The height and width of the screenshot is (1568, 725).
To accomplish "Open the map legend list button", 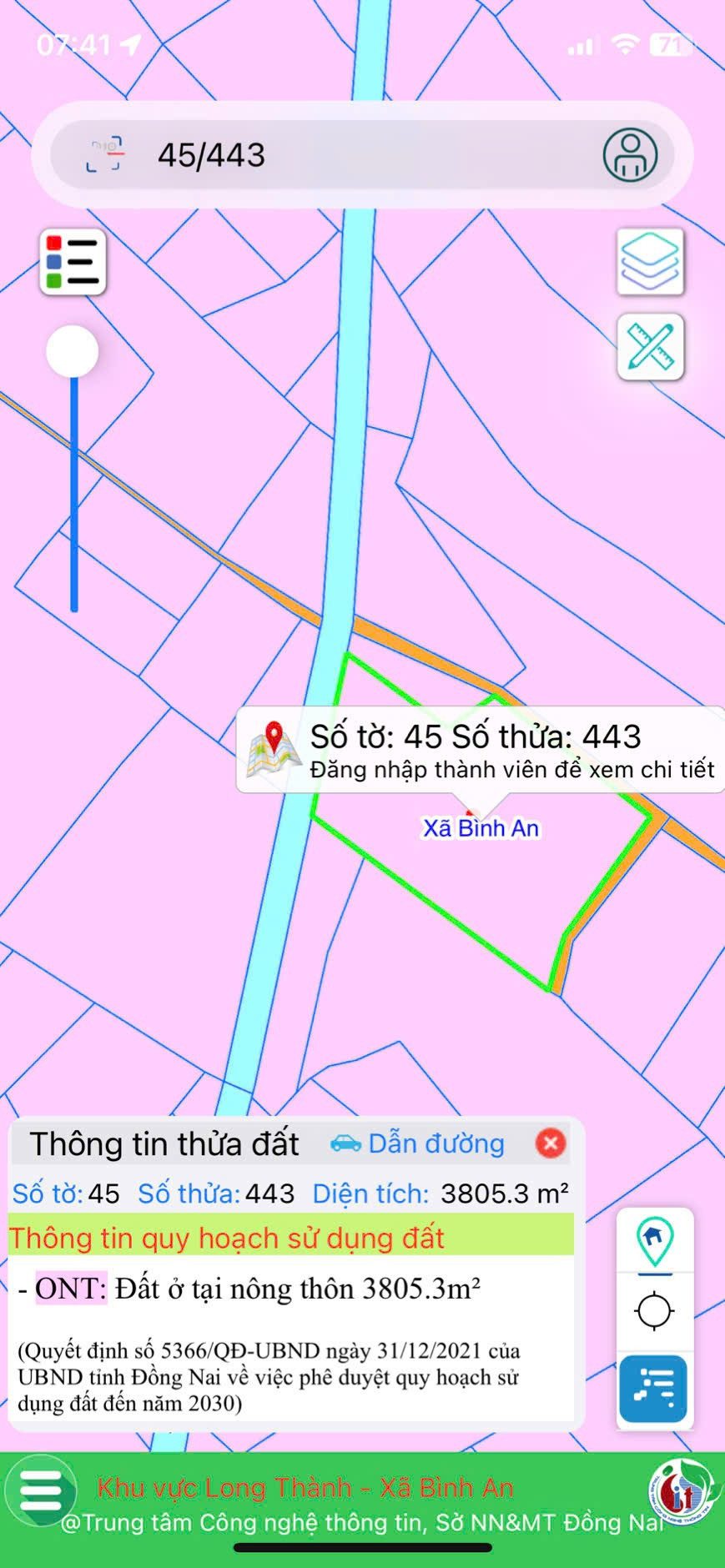I will tap(73, 262).
